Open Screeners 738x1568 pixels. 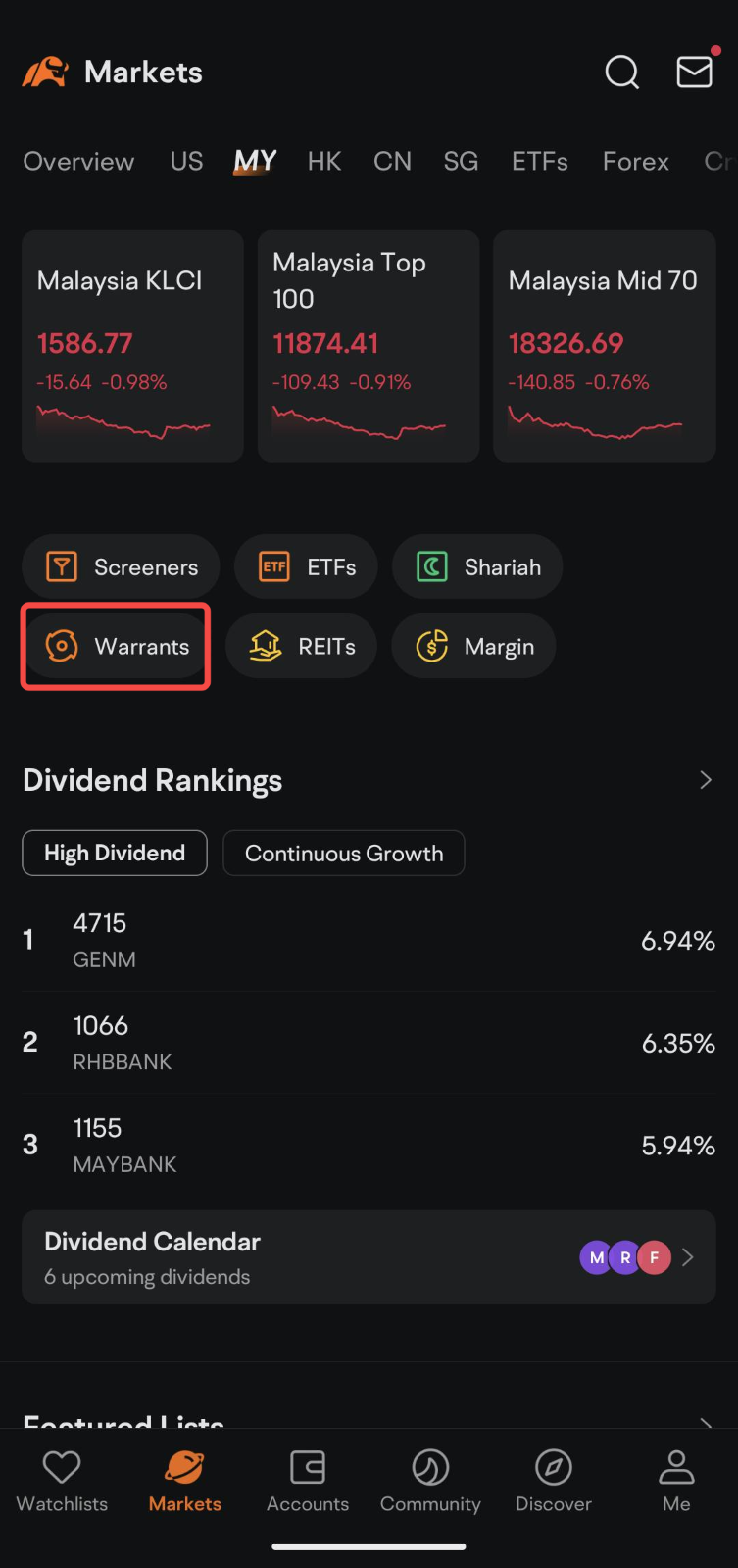[x=122, y=567]
